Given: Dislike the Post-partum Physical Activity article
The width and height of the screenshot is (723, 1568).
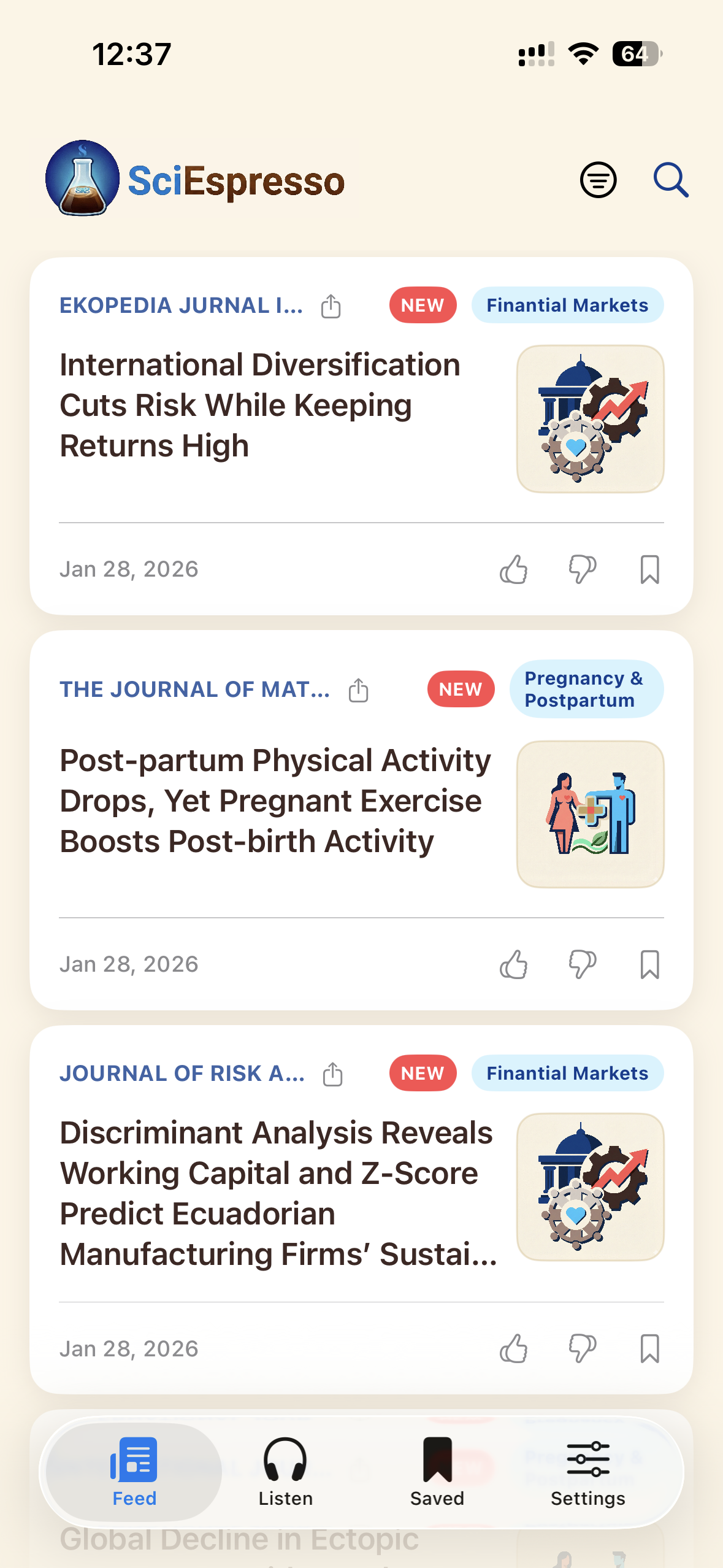Looking at the screenshot, I should point(582,964).
